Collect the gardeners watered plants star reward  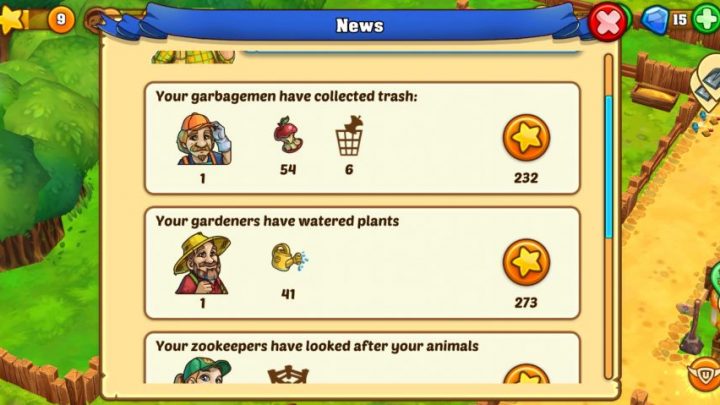coord(526,262)
